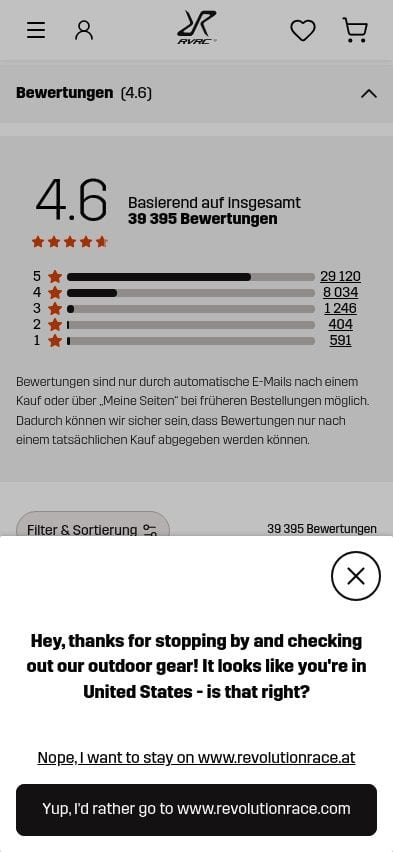Screen dimensions: 393x852
Task: Open the wishlist heart icon
Action: point(303,30)
